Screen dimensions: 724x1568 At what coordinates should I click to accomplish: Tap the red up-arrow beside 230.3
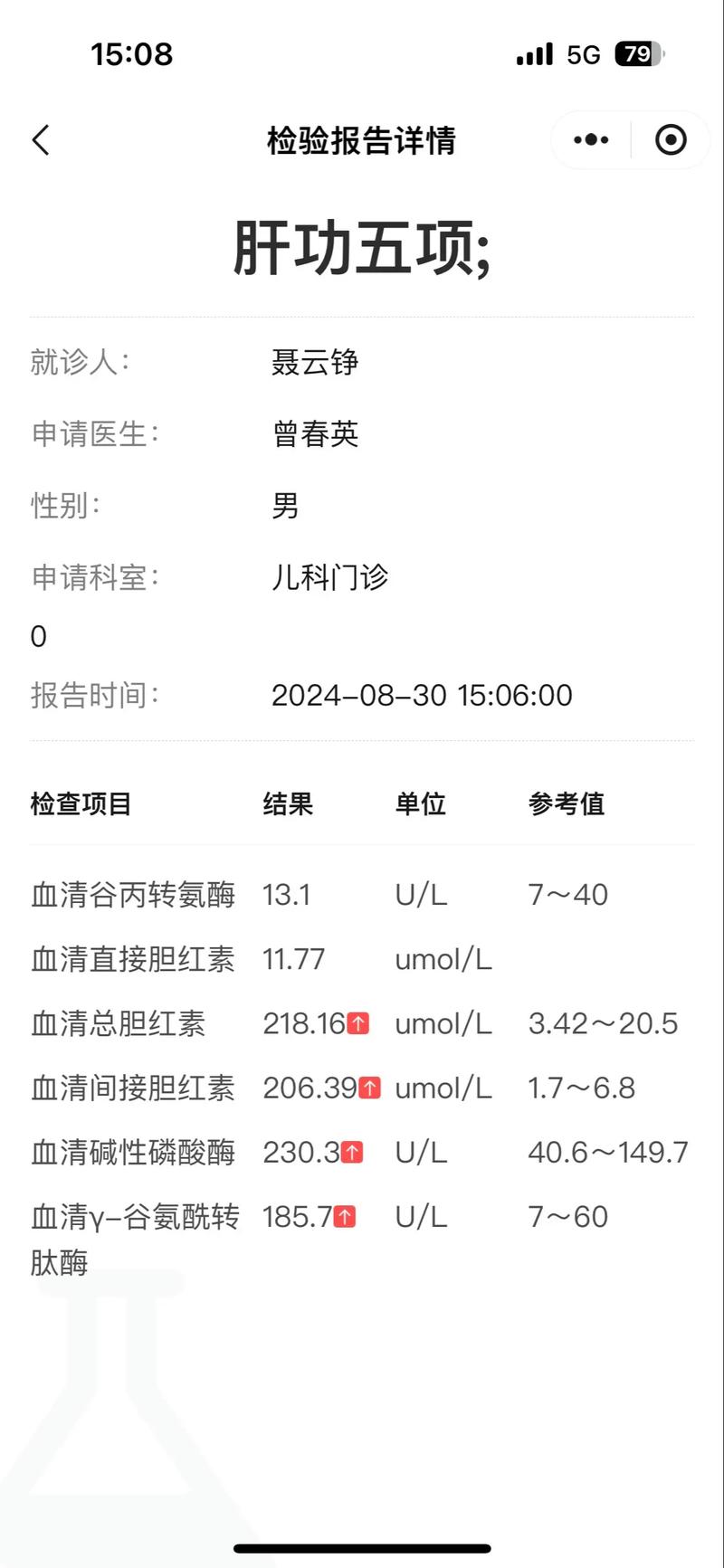[x=351, y=1152]
